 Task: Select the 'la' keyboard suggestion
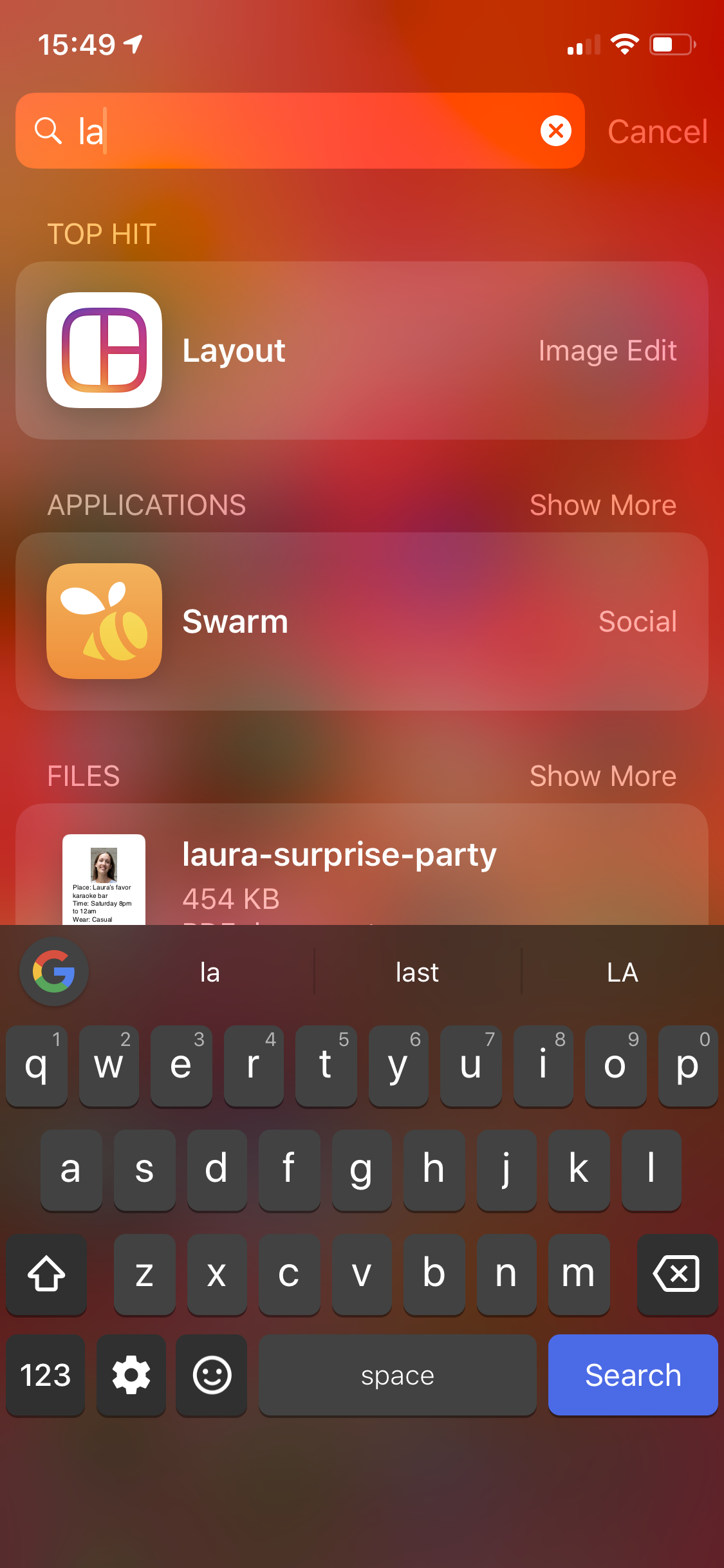click(x=210, y=972)
